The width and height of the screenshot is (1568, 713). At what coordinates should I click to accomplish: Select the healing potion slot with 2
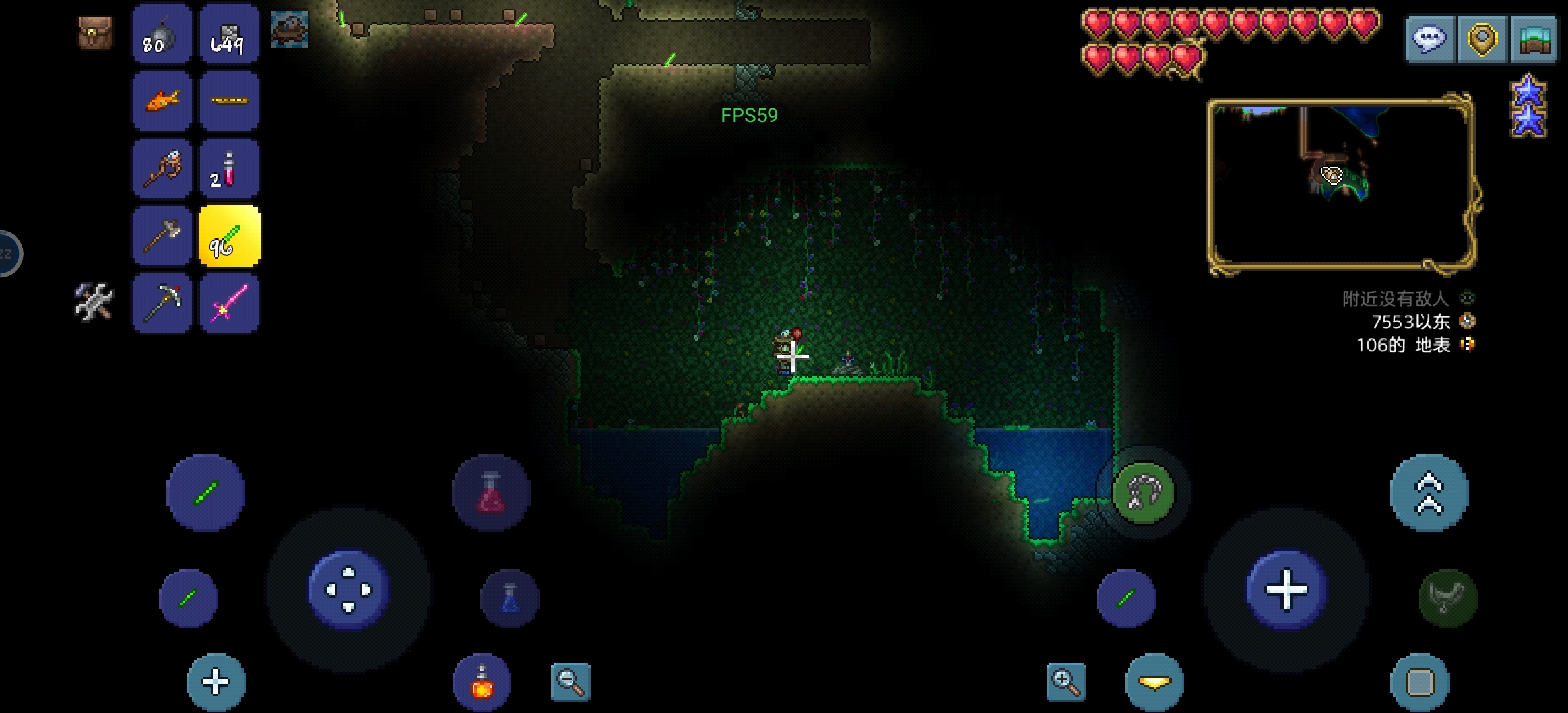coord(229,168)
